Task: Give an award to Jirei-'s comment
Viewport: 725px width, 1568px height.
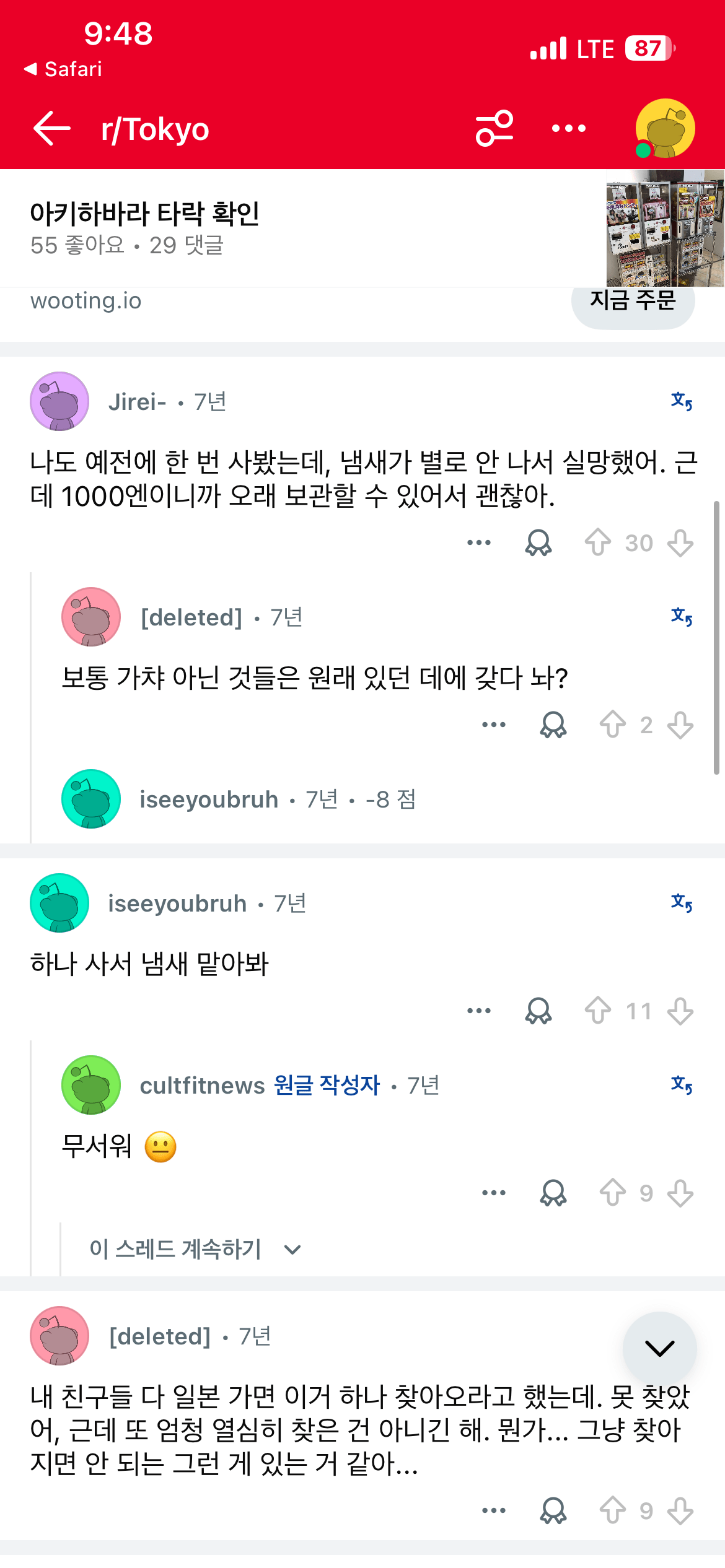Action: [x=538, y=543]
